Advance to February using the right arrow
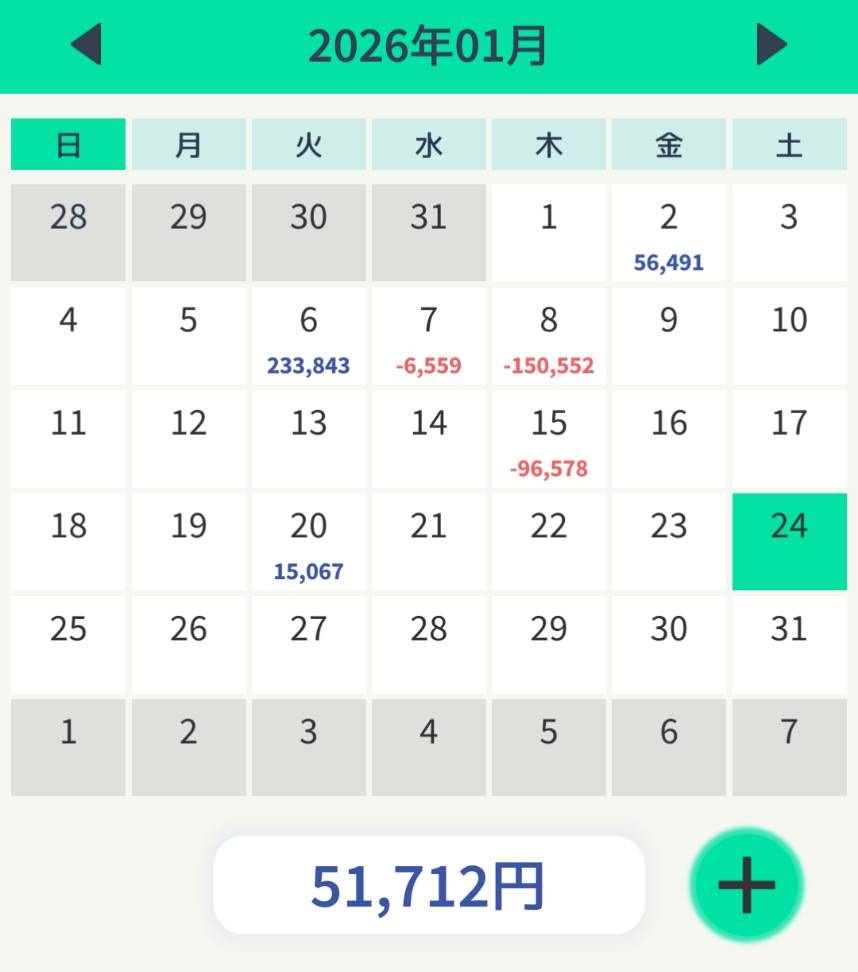 (771, 46)
